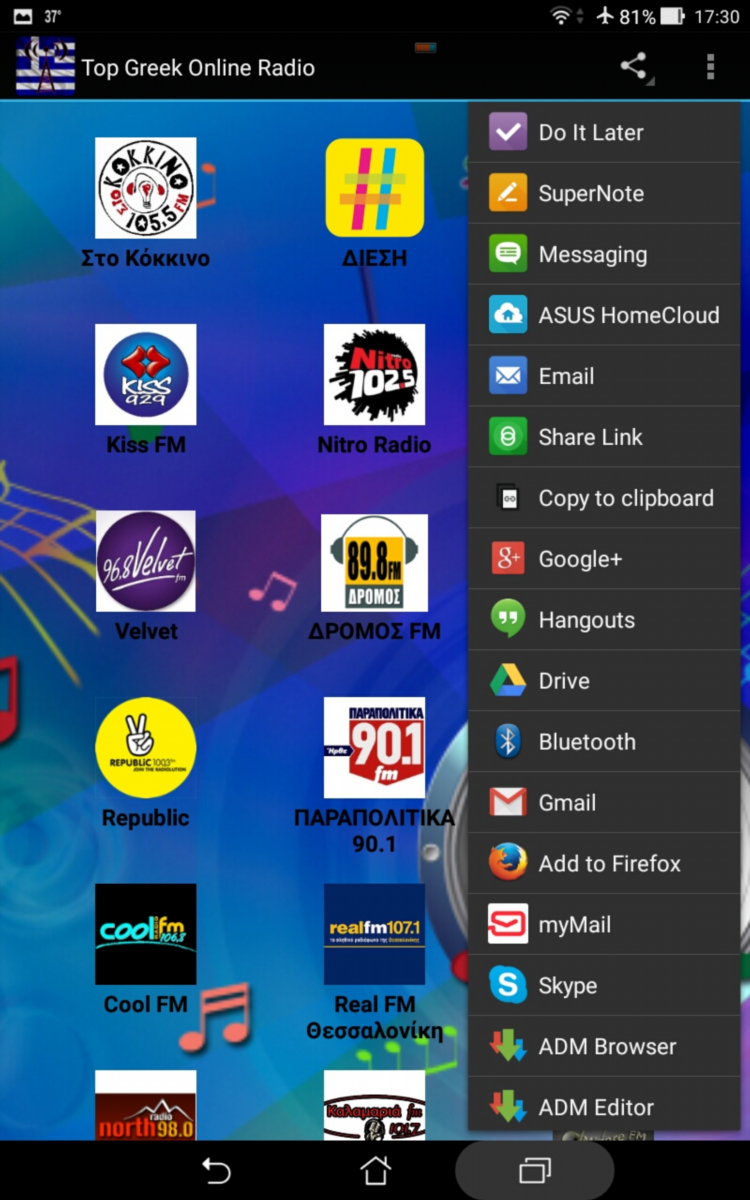Share via Do It Later
The width and height of the screenshot is (750, 1200).
(604, 132)
